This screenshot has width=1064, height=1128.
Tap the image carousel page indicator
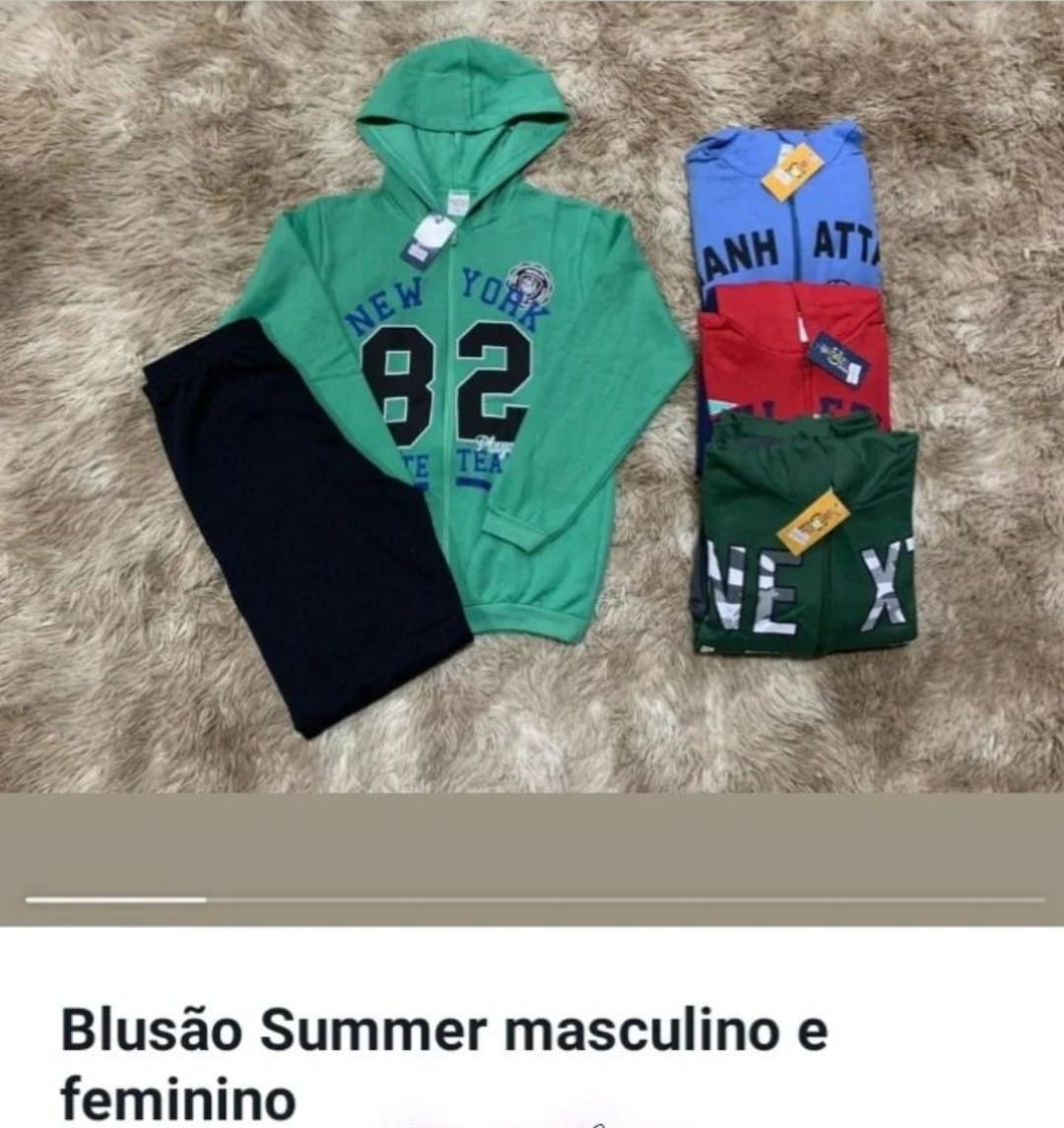pos(533,899)
